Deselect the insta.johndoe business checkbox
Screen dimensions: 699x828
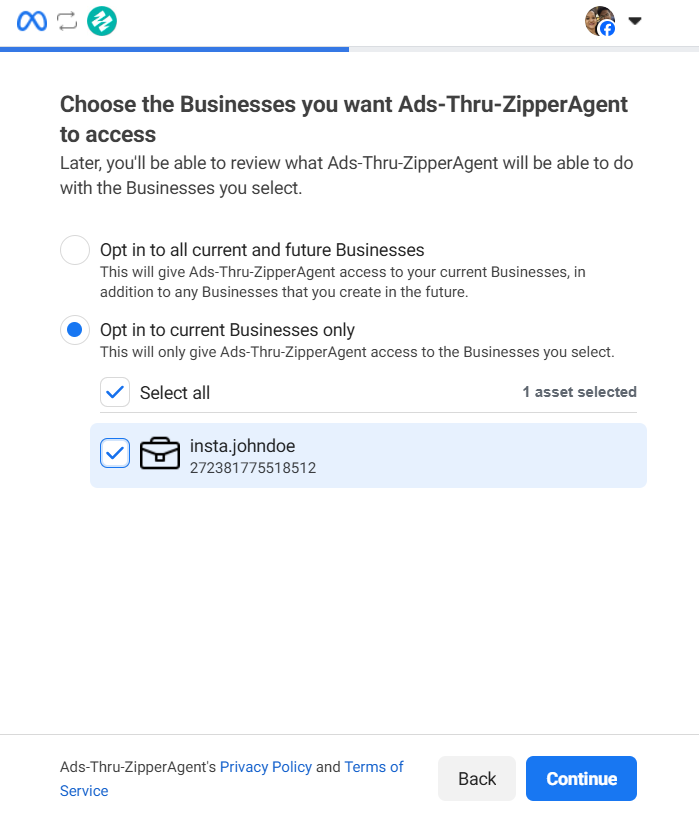(115, 455)
